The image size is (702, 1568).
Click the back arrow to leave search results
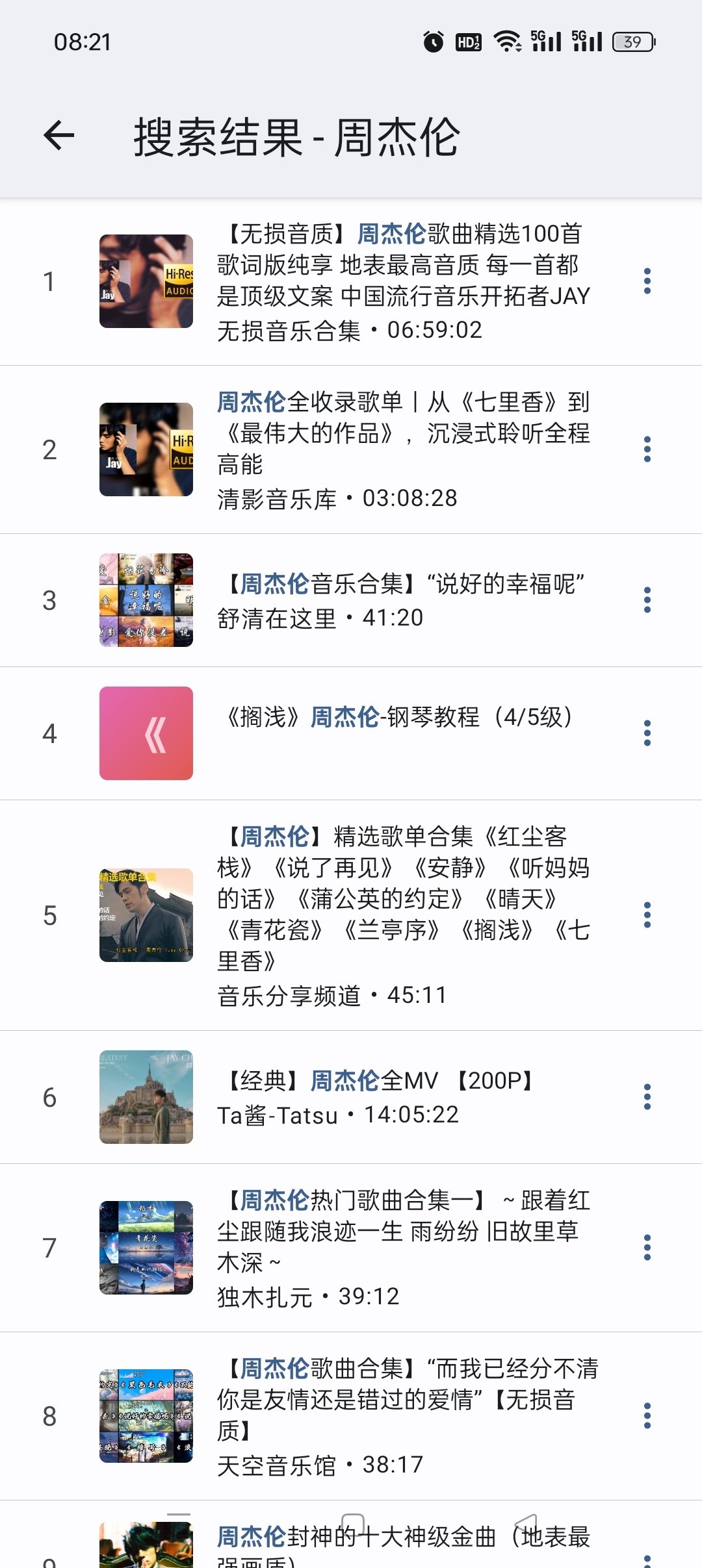tap(57, 136)
